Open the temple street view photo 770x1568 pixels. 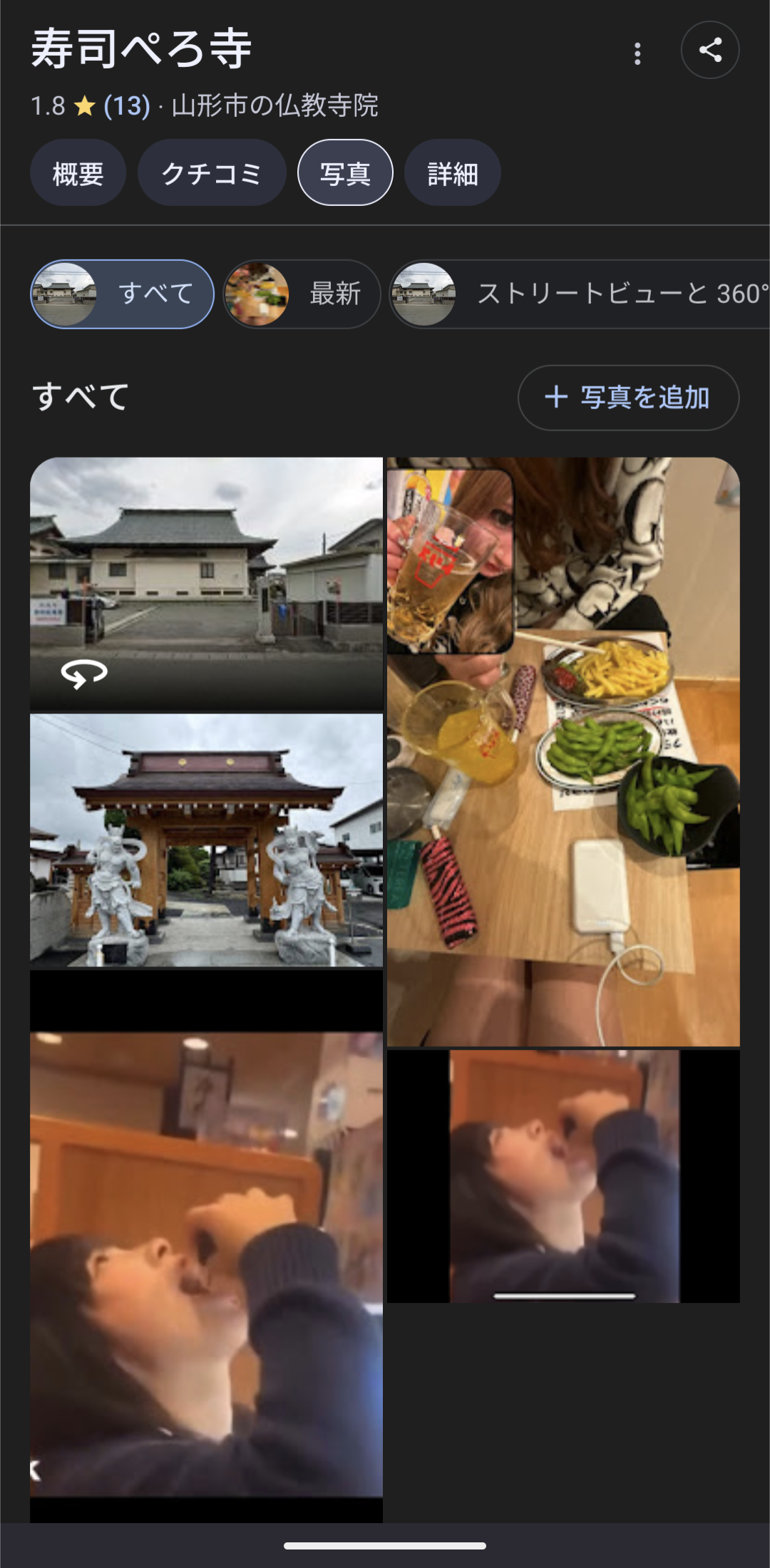click(x=206, y=583)
